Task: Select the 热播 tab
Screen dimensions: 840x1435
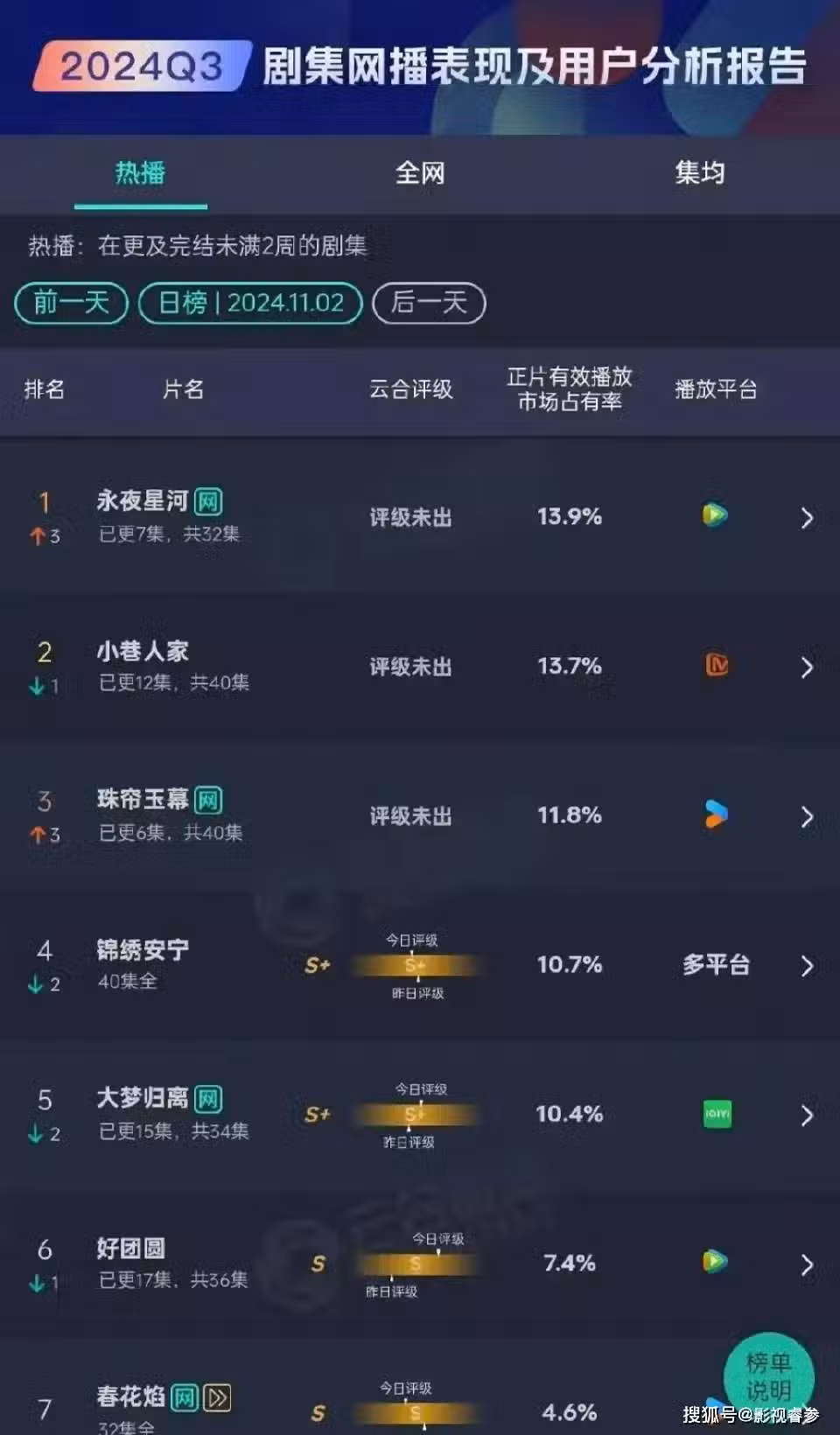Action: click(x=140, y=173)
